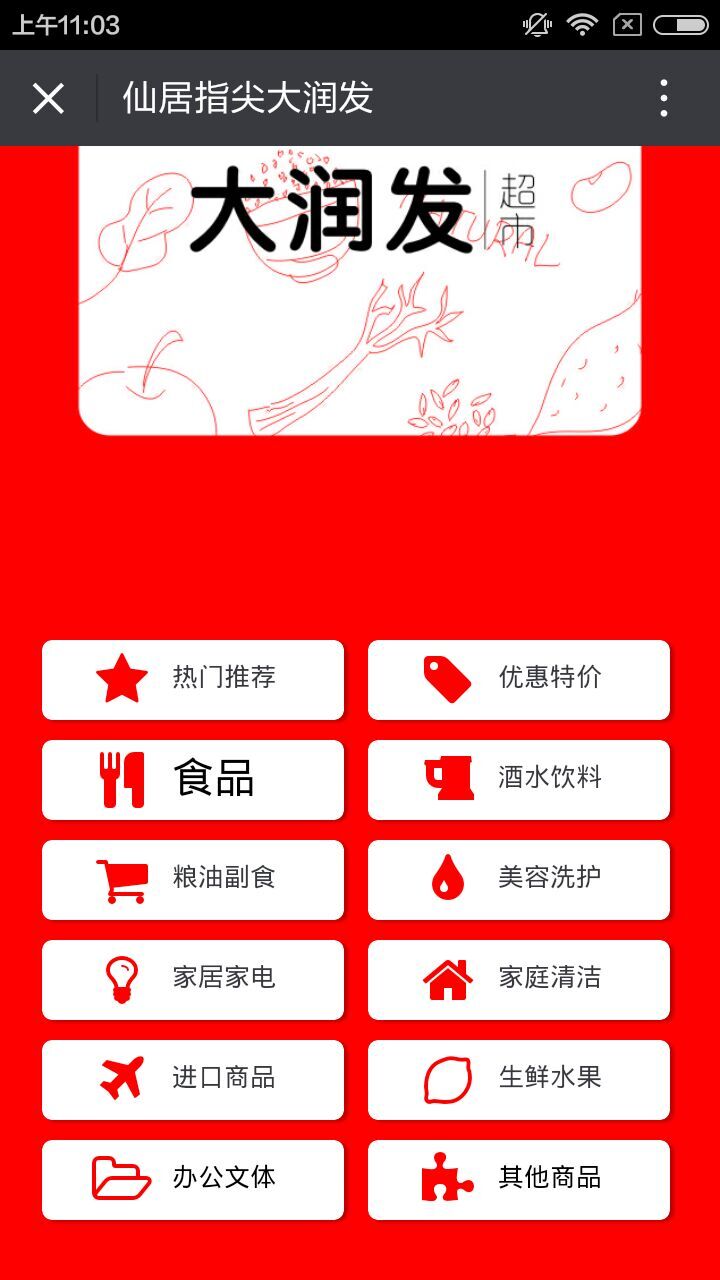View 美容洗护 products
This screenshot has height=1280, width=720.
pos(519,879)
